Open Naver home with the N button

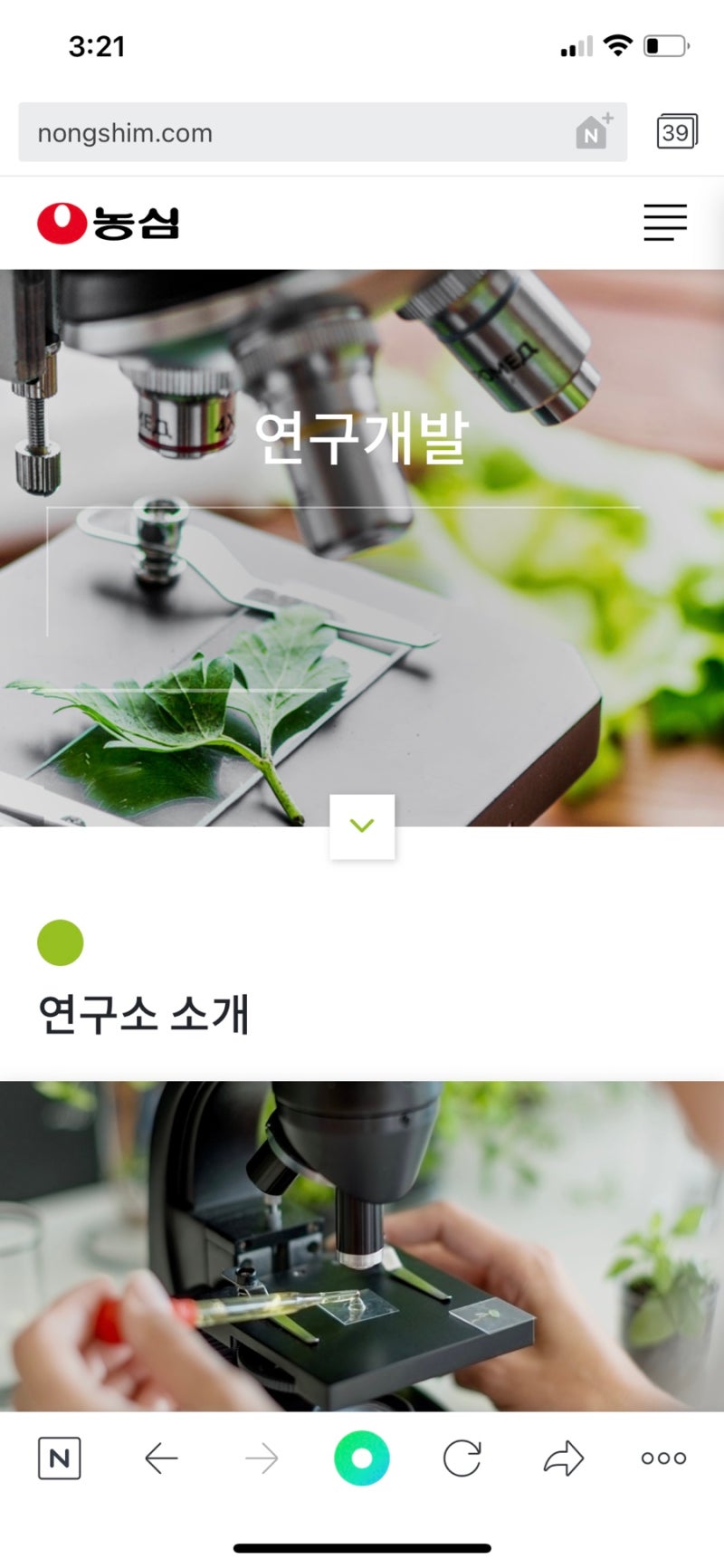pos(60,1458)
